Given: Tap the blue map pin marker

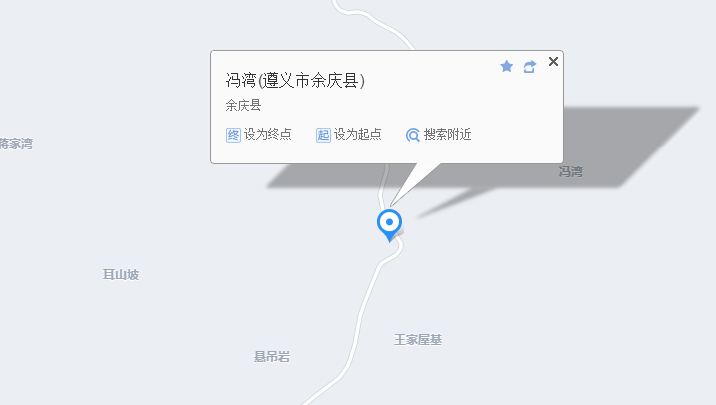Looking at the screenshot, I should coord(389,223).
